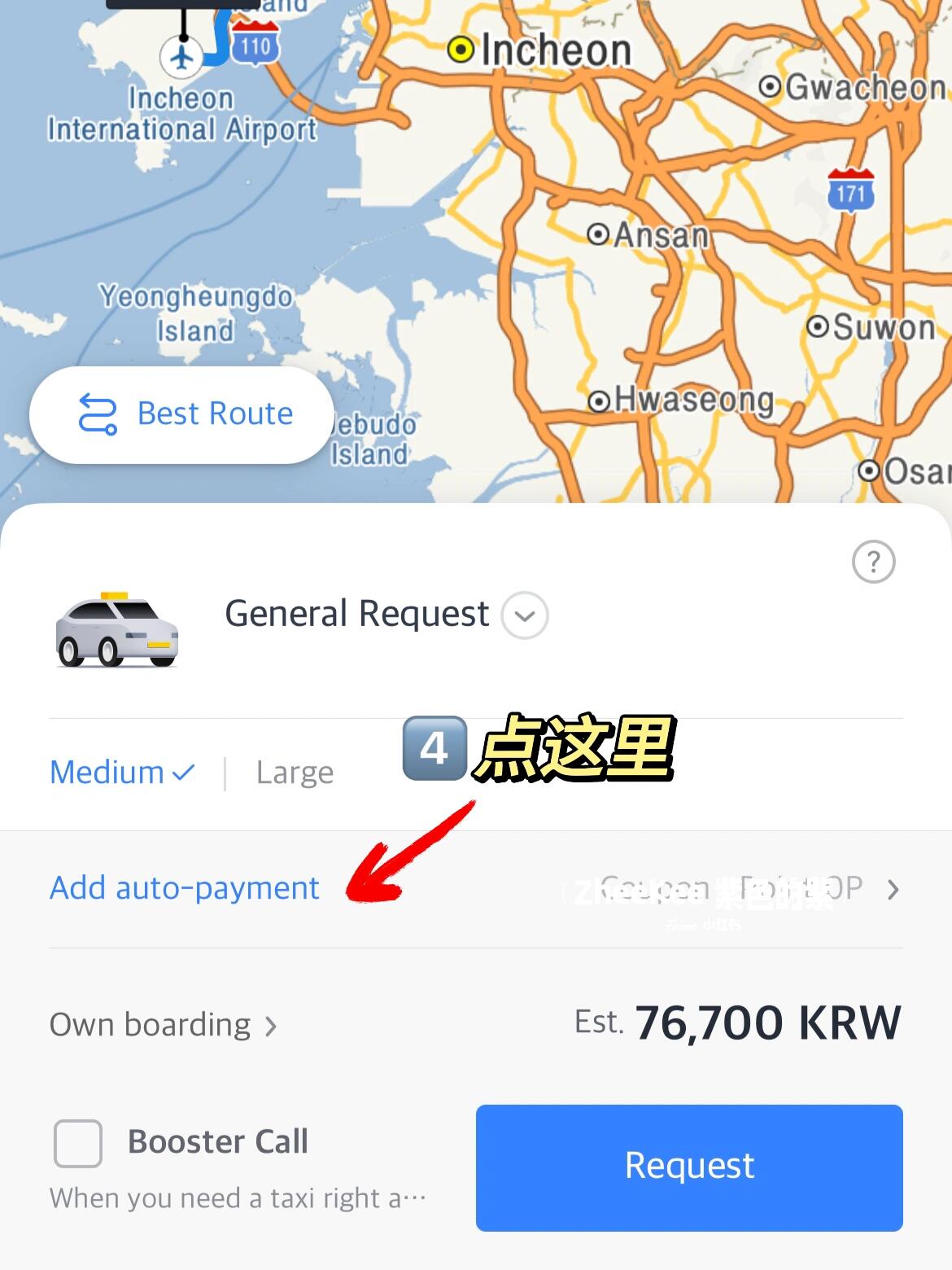Expand the General Request dropdown

coord(525,615)
